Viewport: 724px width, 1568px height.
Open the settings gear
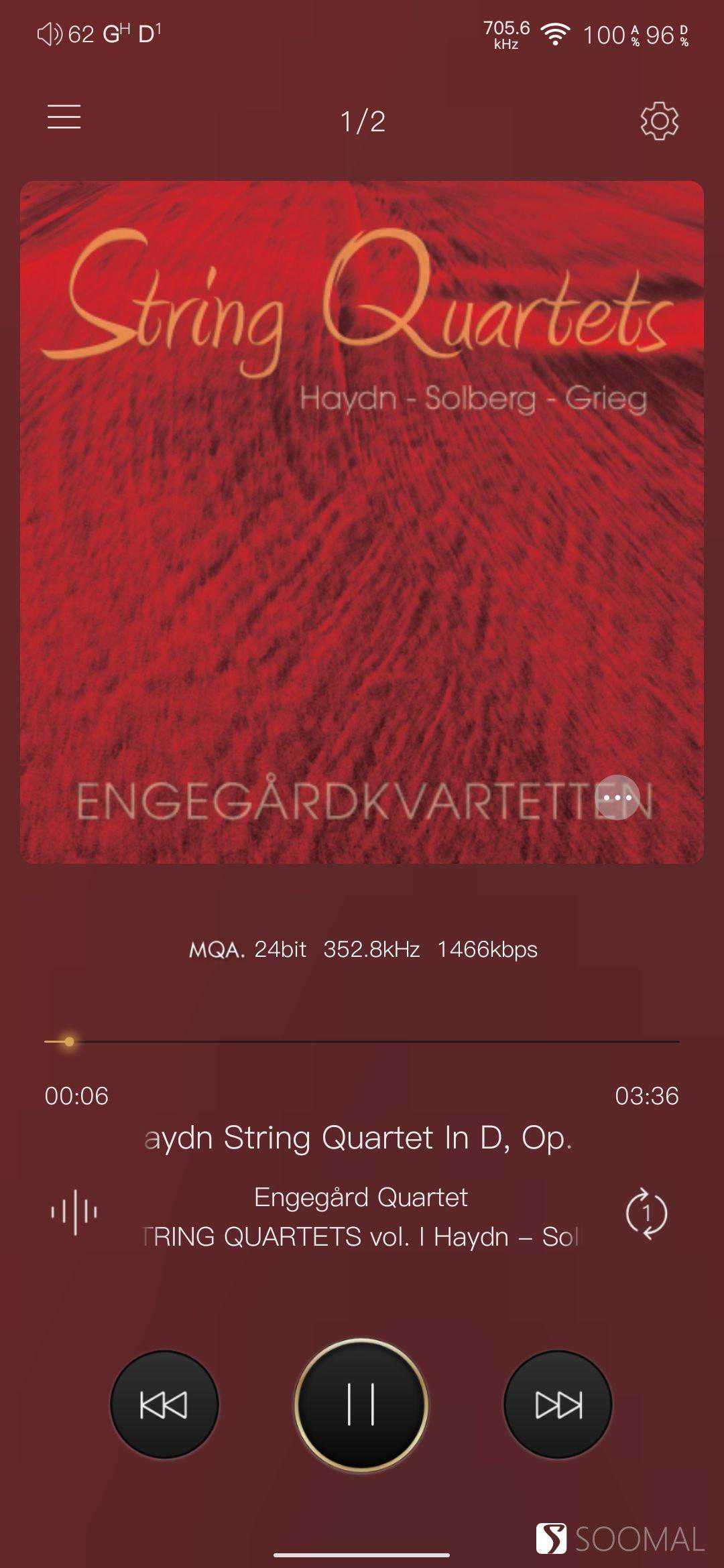click(x=659, y=121)
